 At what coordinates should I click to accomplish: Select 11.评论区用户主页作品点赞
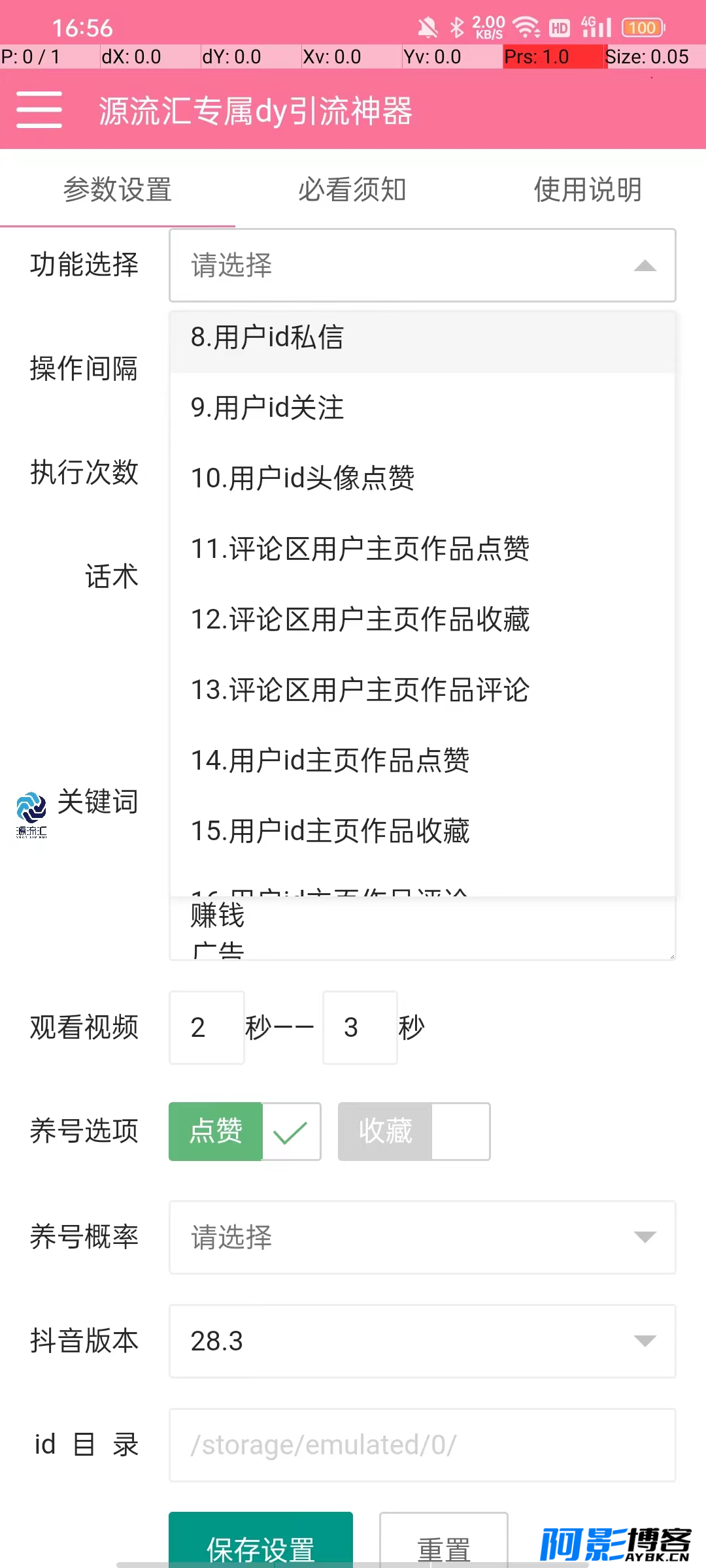pos(422,549)
